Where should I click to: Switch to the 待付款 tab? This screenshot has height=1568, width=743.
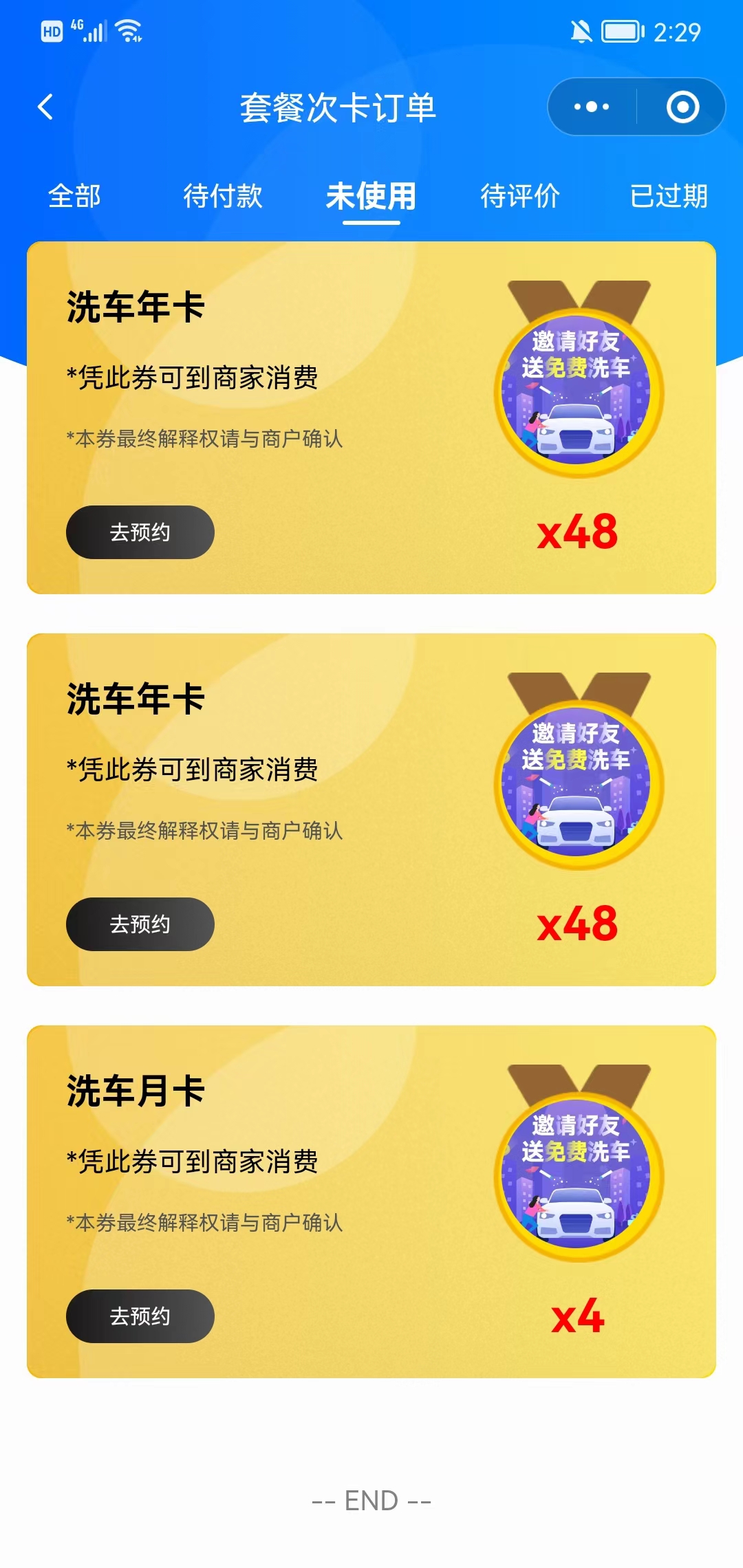tap(223, 197)
